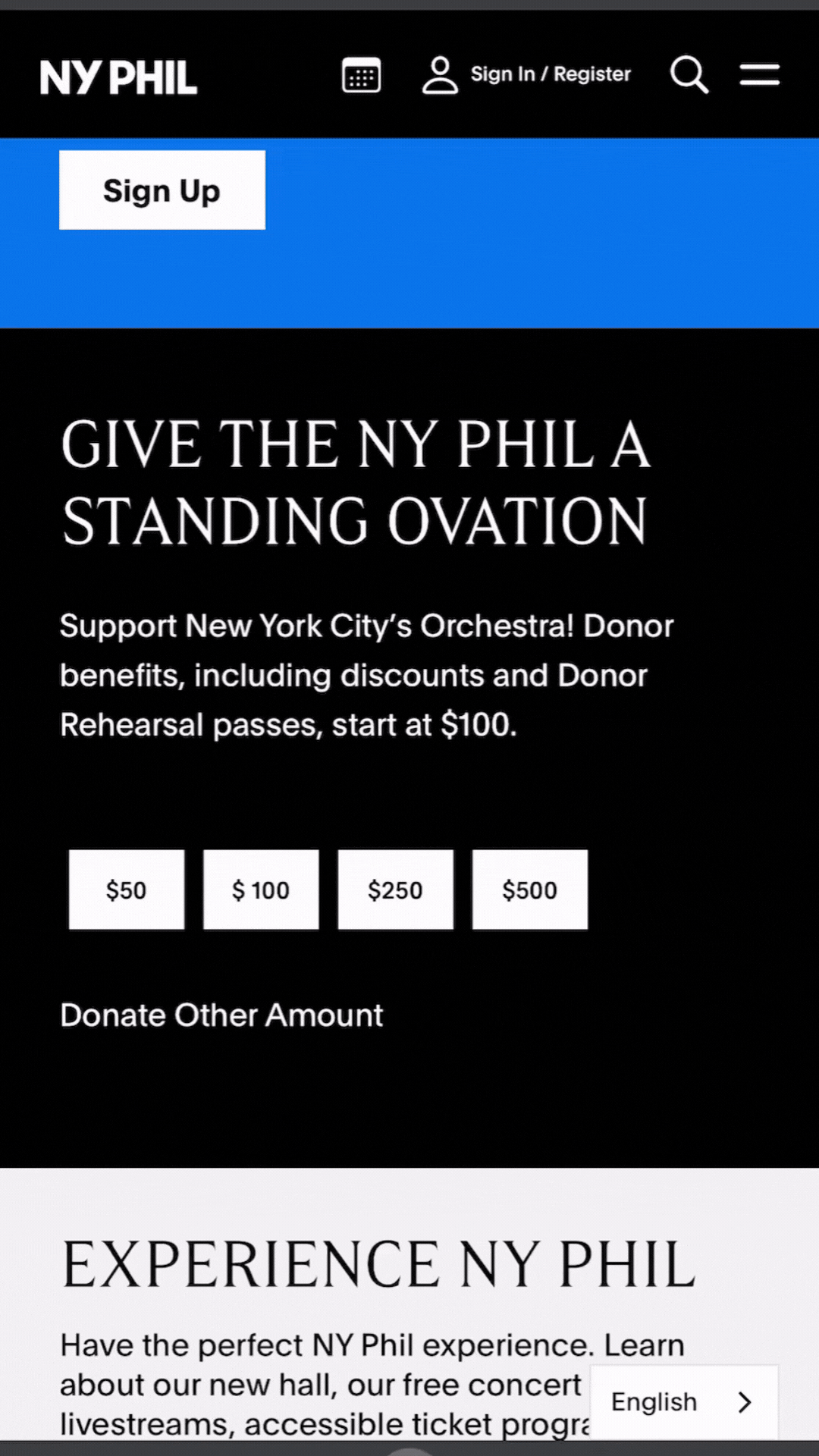The width and height of the screenshot is (819, 1456).
Task: Open the calendar icon
Action: coord(361,75)
